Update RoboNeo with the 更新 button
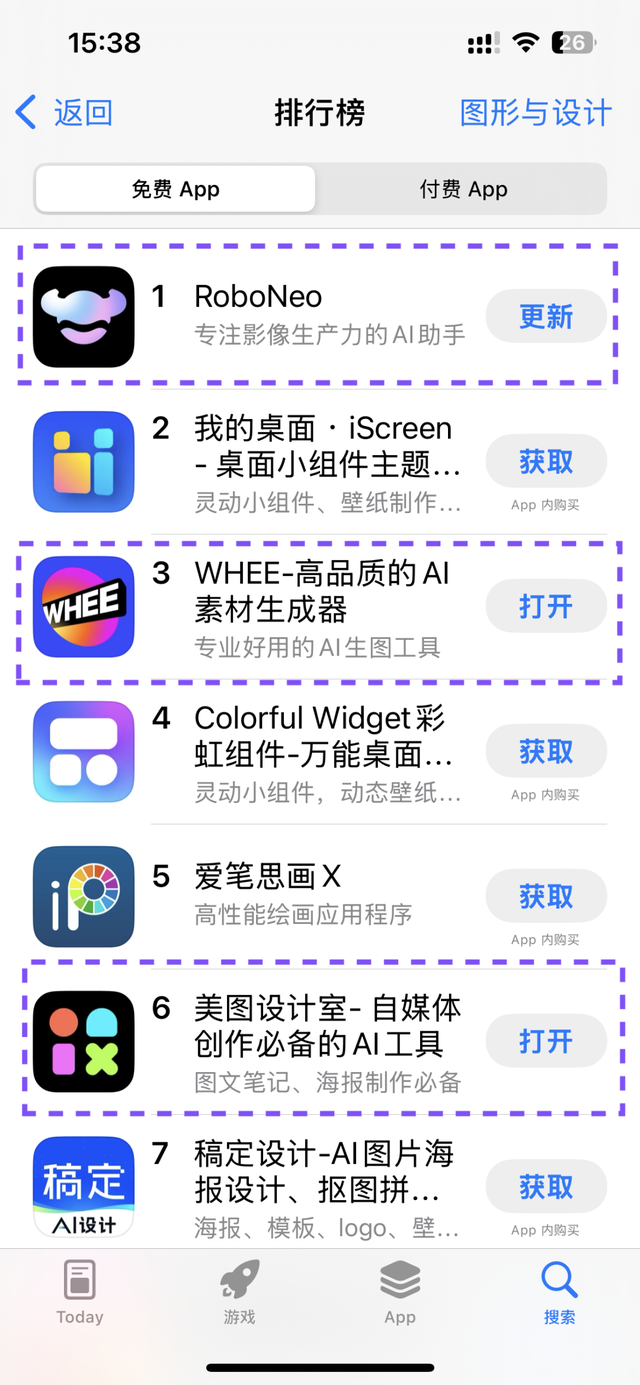Image resolution: width=640 pixels, height=1385 pixels. pos(546,317)
